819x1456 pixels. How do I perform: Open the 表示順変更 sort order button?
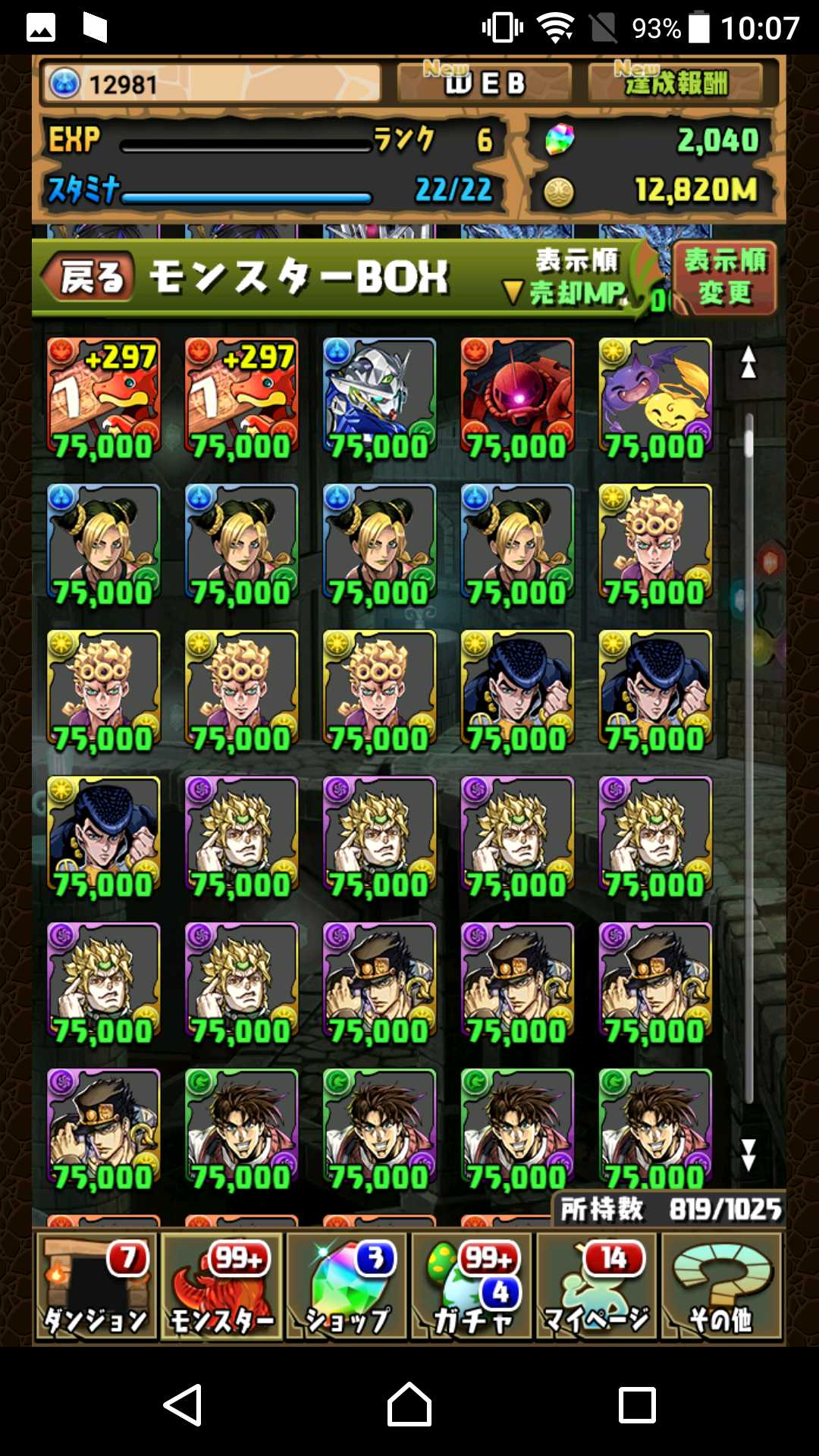pyautogui.click(x=725, y=278)
